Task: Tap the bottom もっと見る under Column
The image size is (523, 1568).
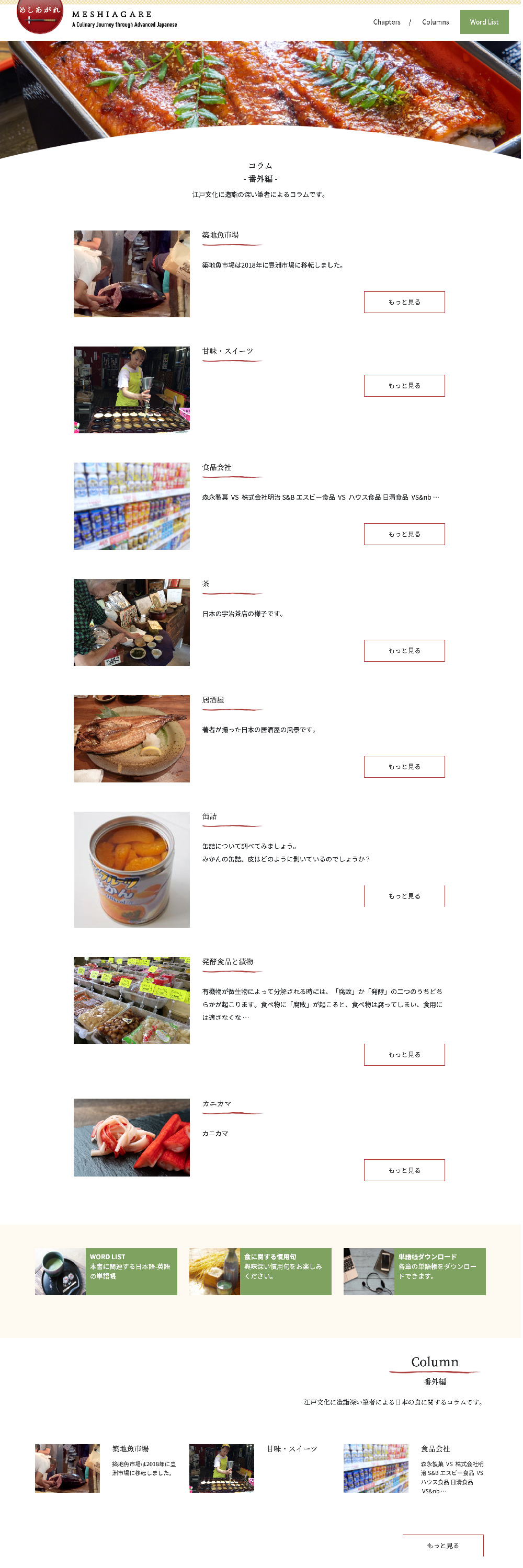Action: tap(442, 1545)
